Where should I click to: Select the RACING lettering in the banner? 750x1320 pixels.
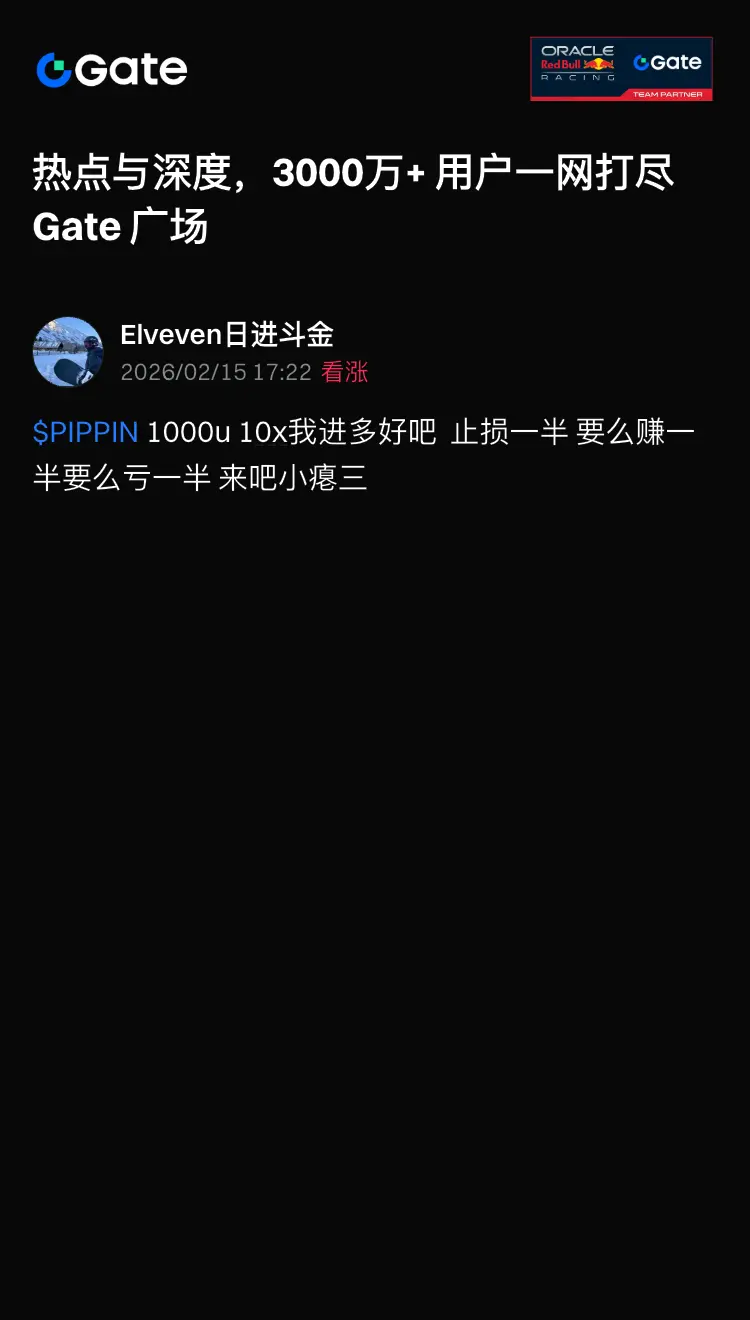(578, 77)
